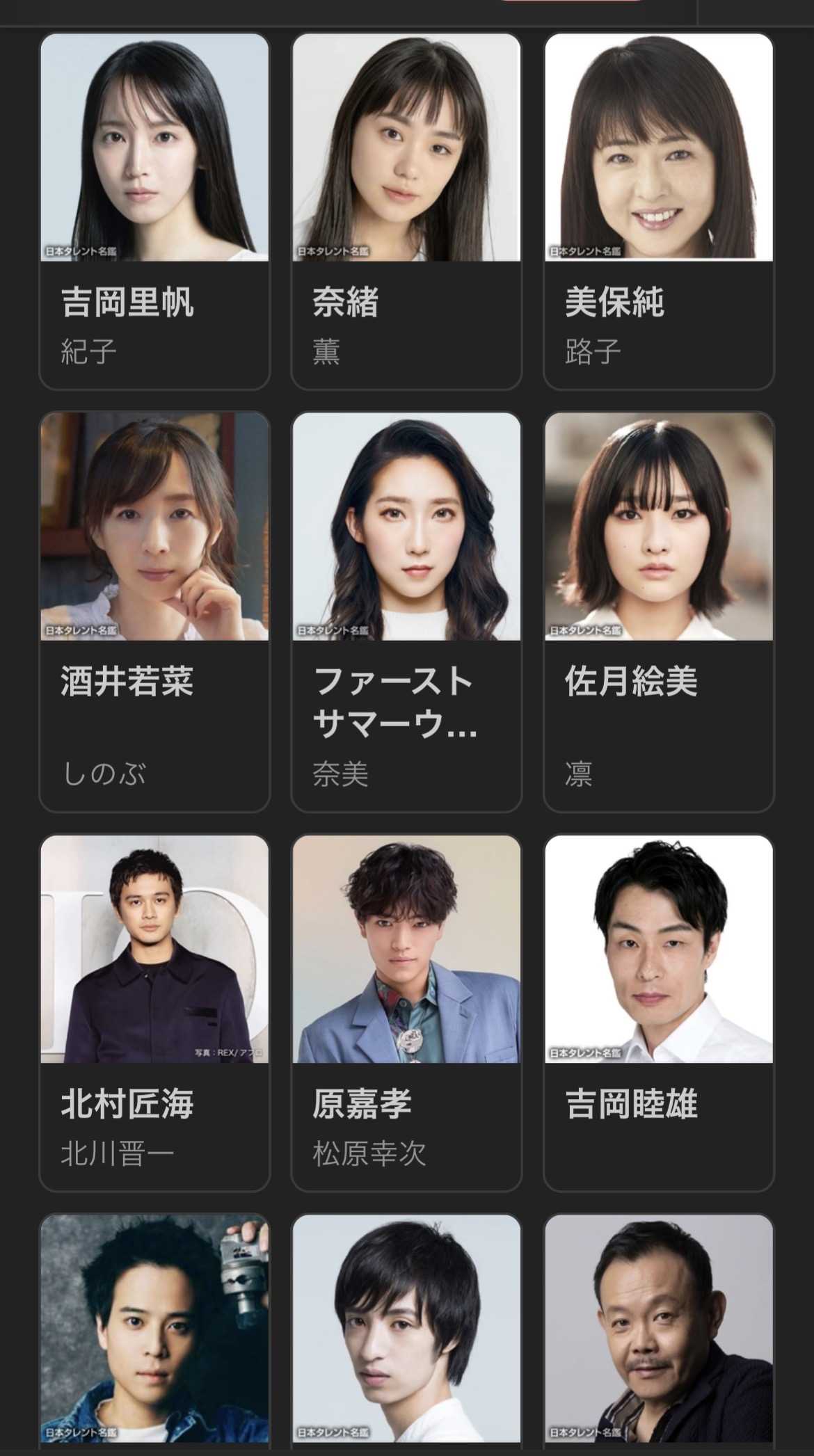Select the 酒井若菜 cast card
This screenshot has width=814, height=1456.
[x=154, y=612]
